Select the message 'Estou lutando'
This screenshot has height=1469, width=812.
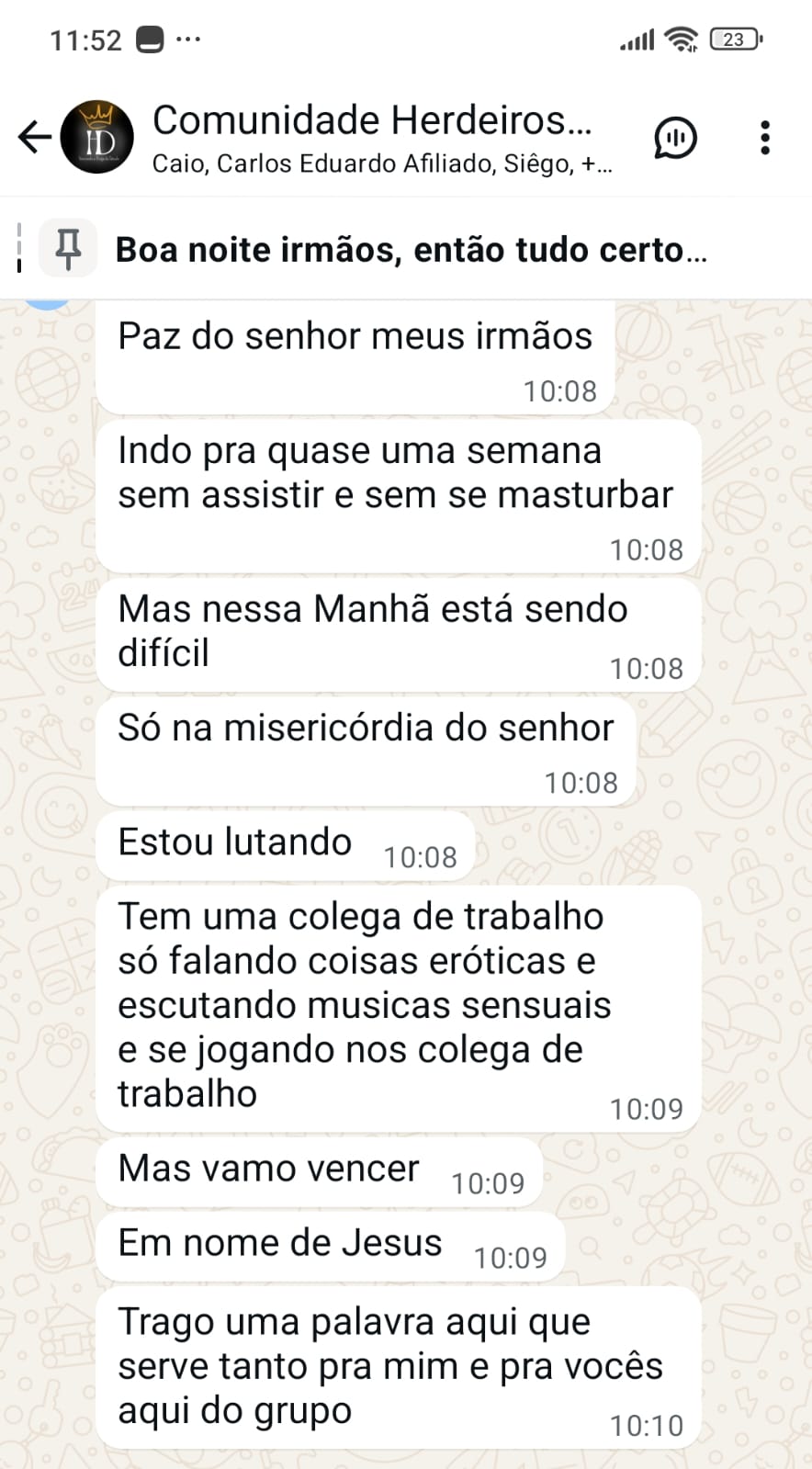233,842
